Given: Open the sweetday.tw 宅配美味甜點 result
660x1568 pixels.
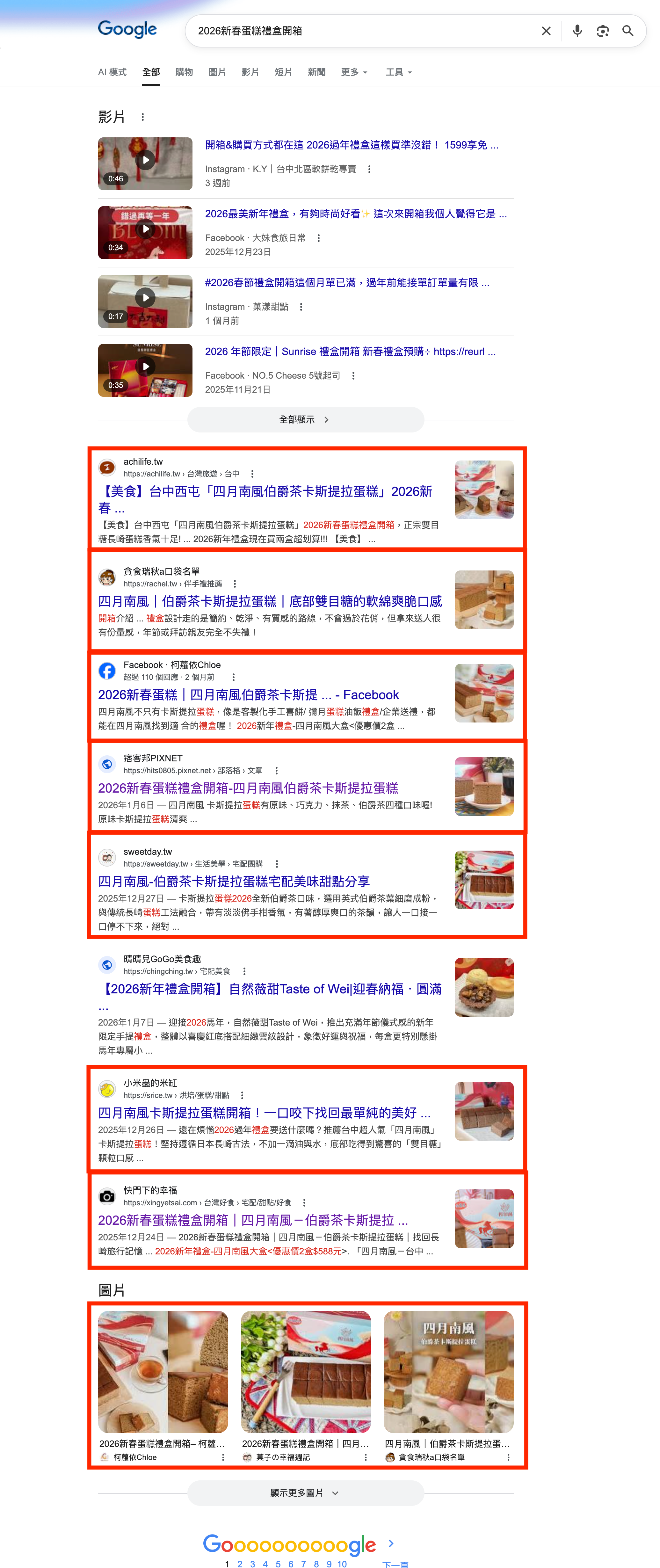Looking at the screenshot, I should (x=234, y=882).
